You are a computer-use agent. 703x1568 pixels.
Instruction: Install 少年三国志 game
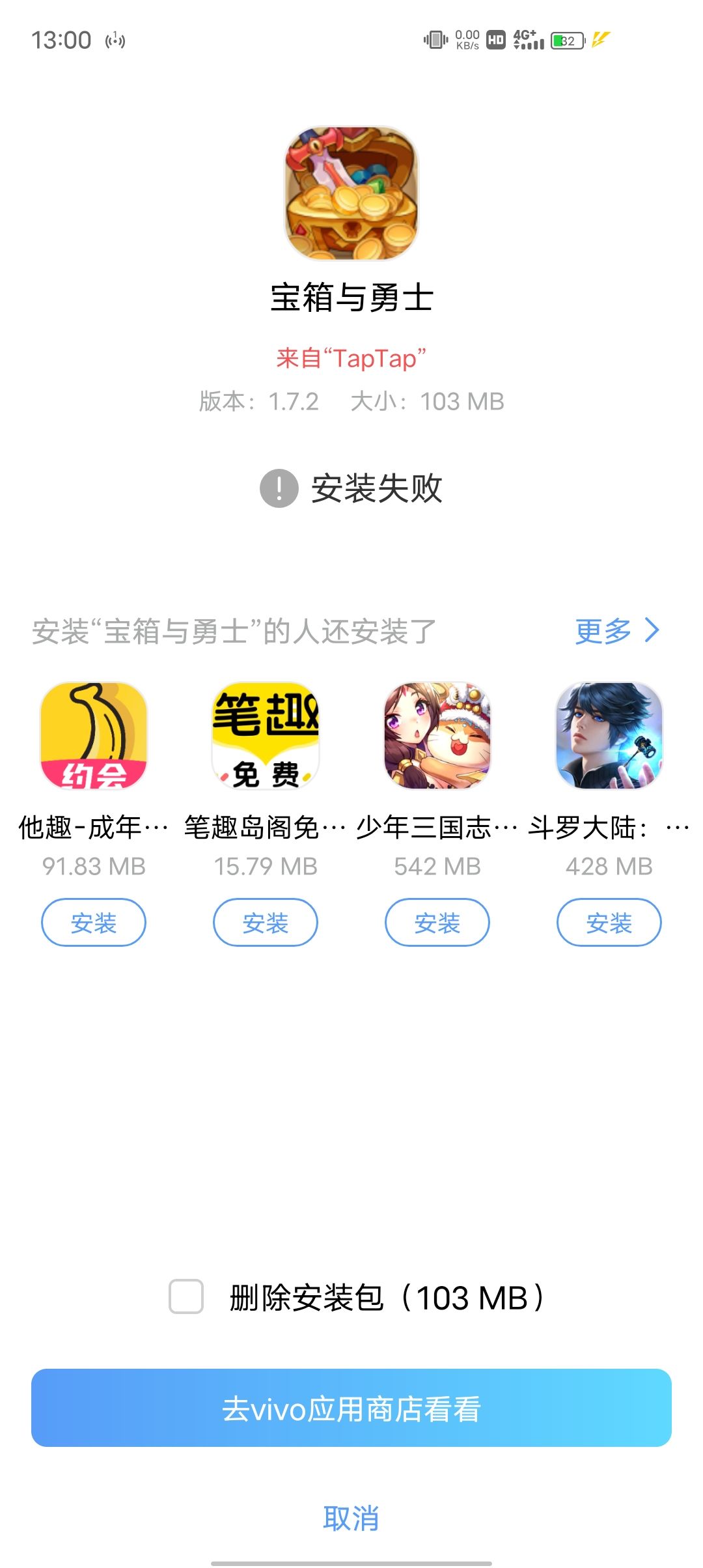(437, 922)
